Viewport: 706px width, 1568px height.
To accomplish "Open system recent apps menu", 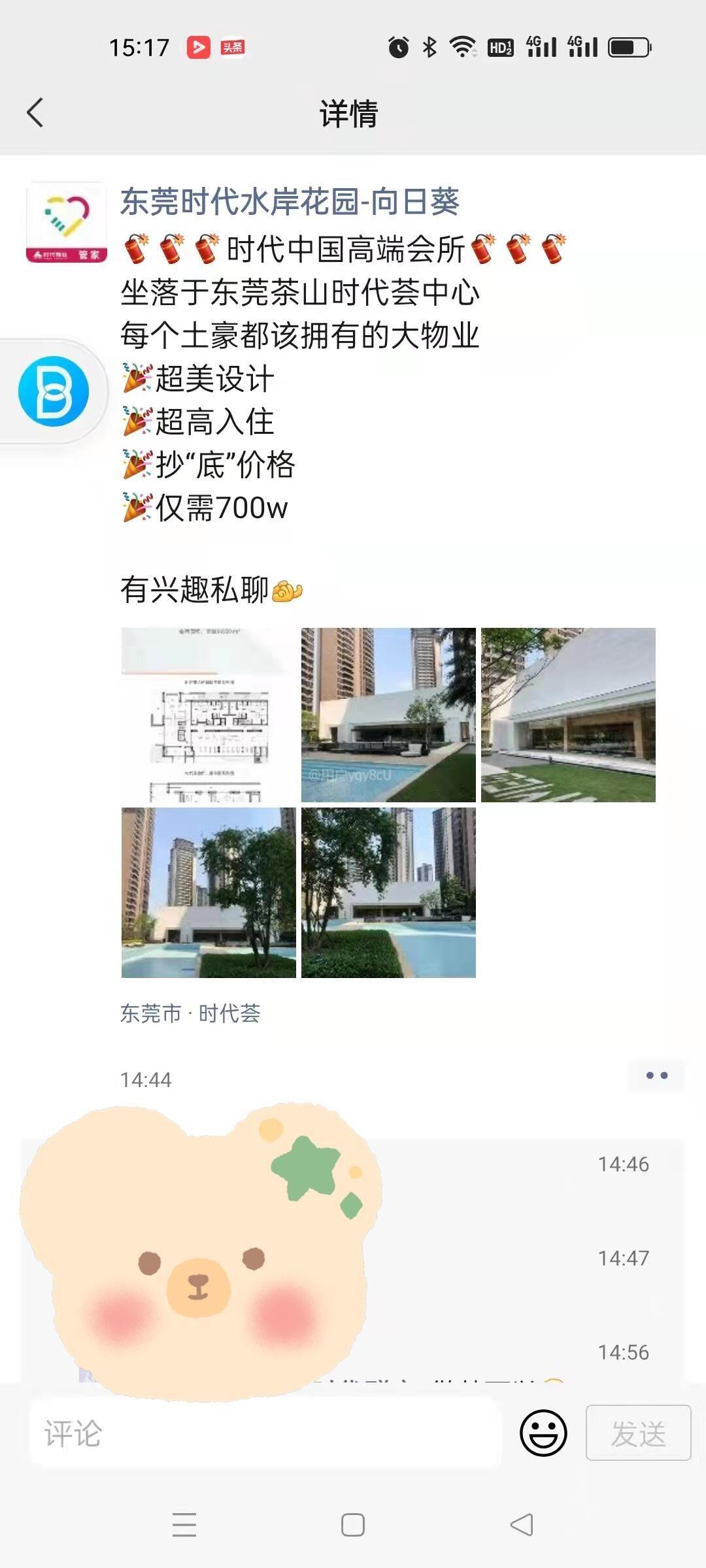I will point(184,1526).
